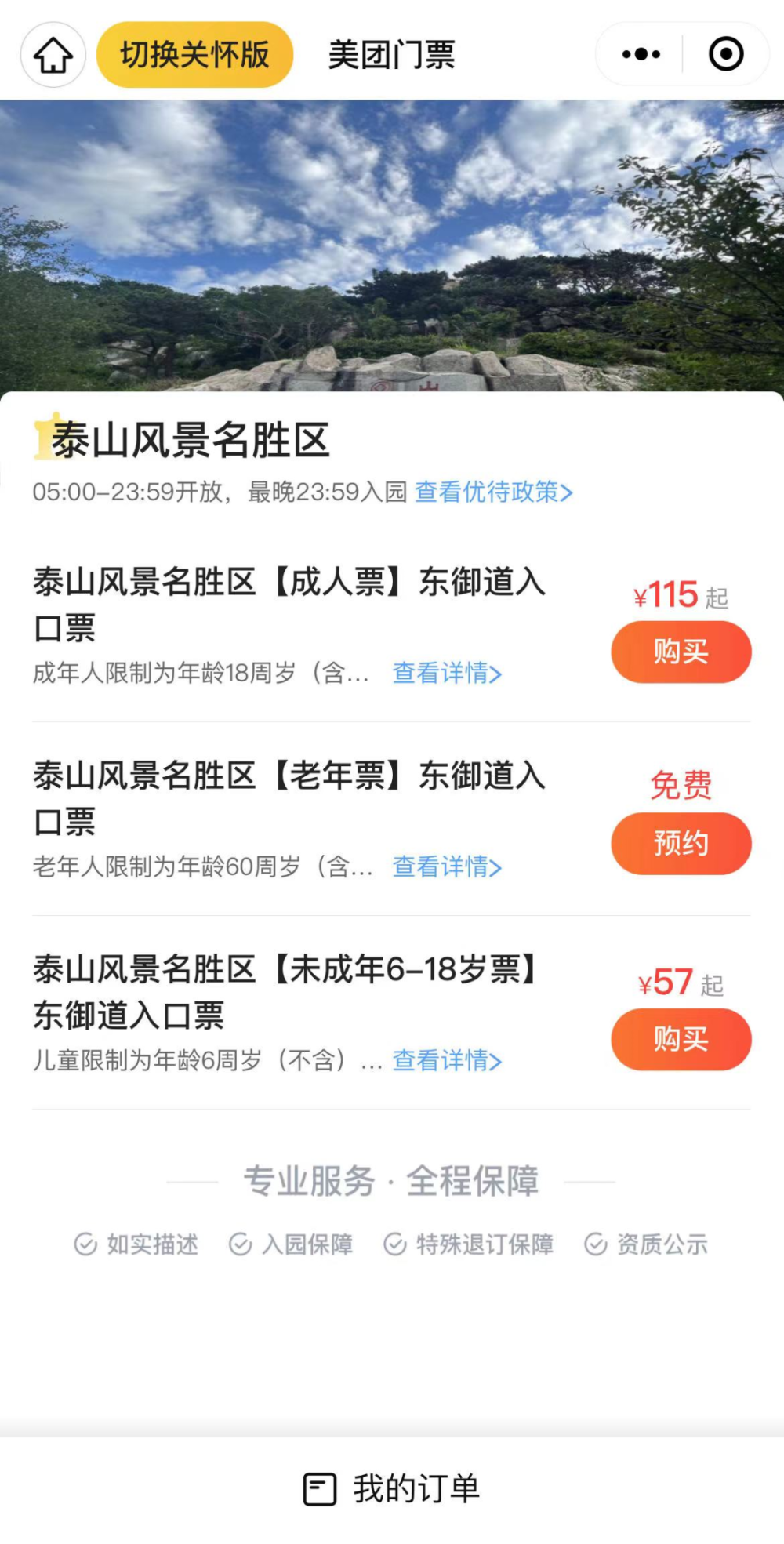
Task: View details of the 老年票 ticket
Action: [x=447, y=866]
